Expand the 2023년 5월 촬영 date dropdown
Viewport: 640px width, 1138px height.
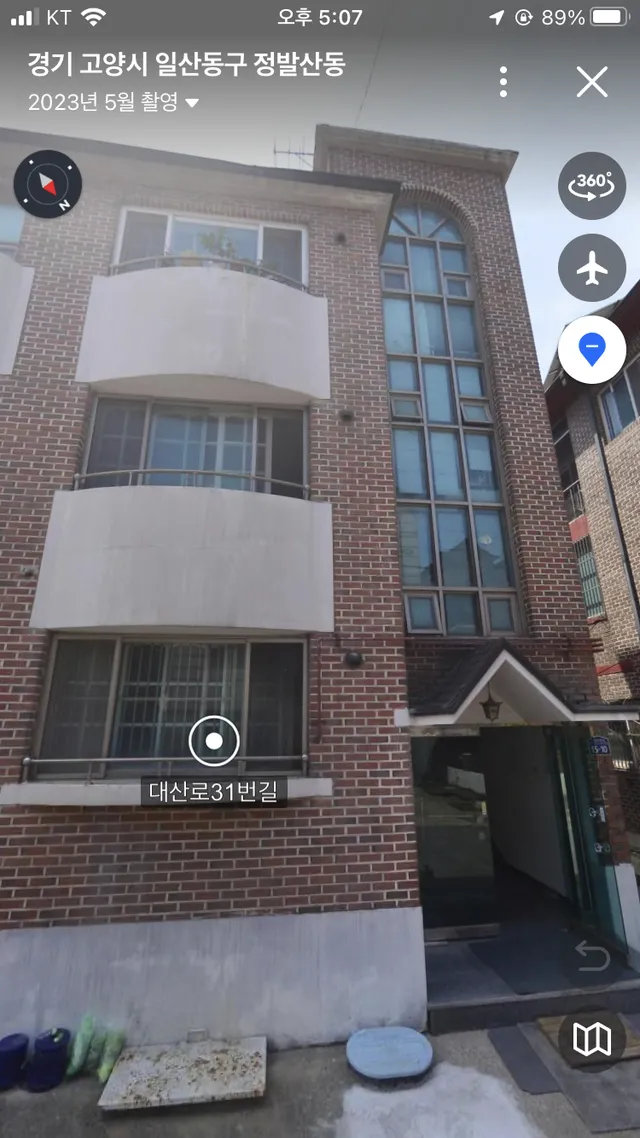click(x=113, y=102)
